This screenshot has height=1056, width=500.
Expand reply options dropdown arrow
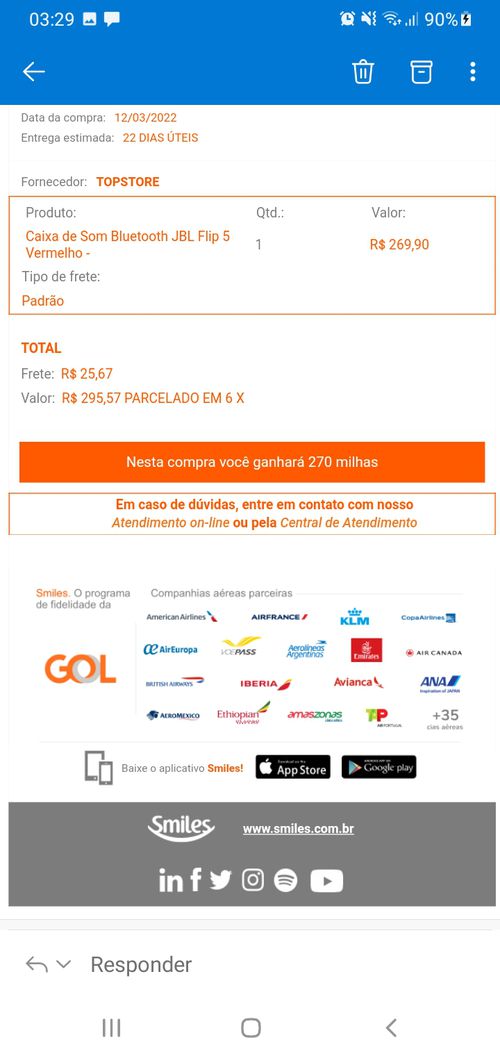coord(63,964)
